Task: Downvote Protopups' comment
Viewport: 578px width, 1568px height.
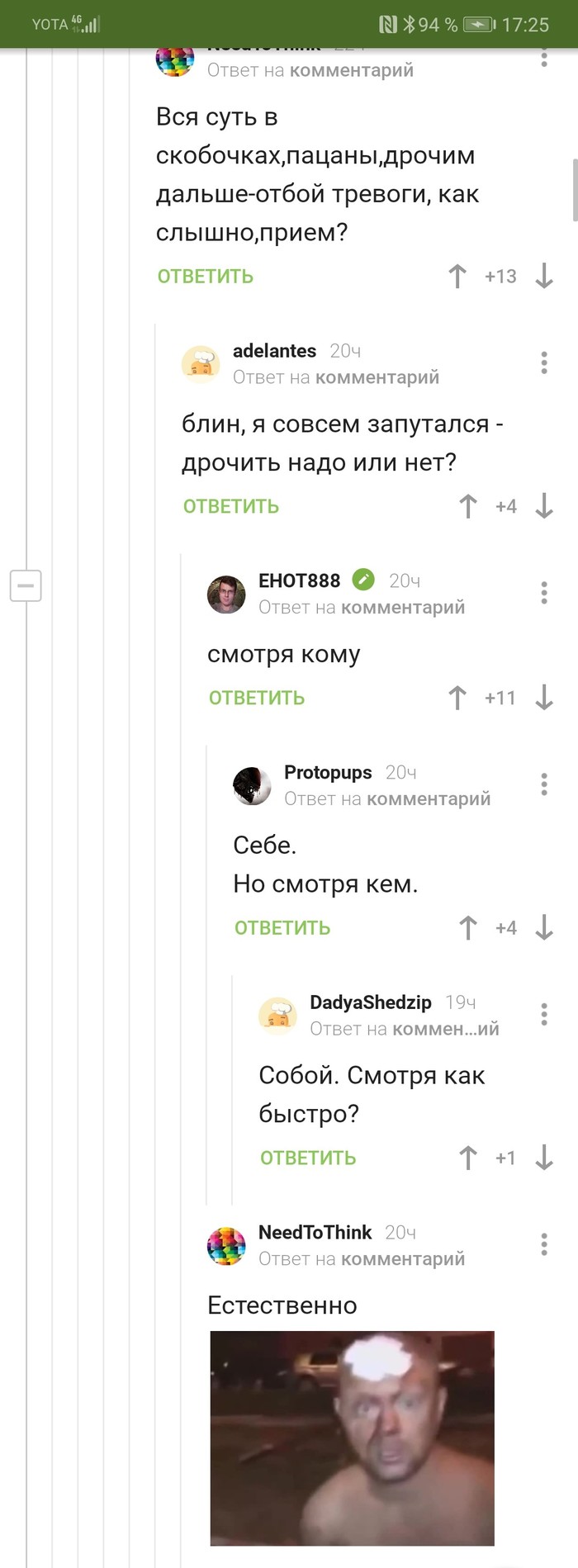Action: (544, 928)
